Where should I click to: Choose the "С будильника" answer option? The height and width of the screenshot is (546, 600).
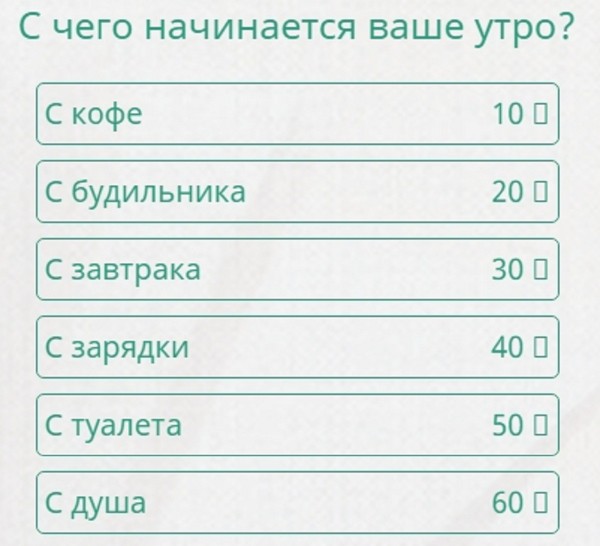coord(297,192)
